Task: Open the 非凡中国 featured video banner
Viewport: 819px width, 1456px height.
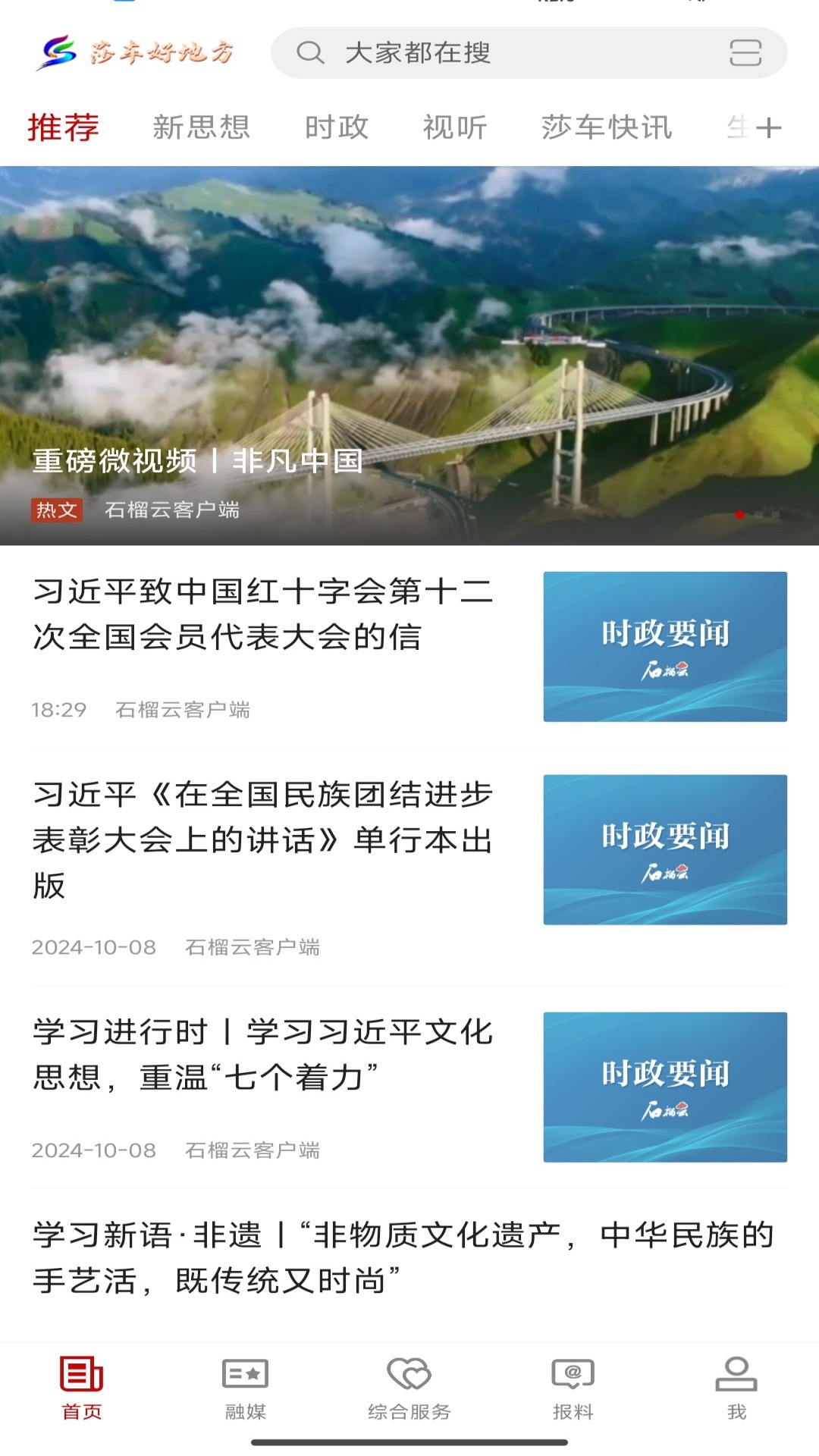Action: [x=409, y=349]
